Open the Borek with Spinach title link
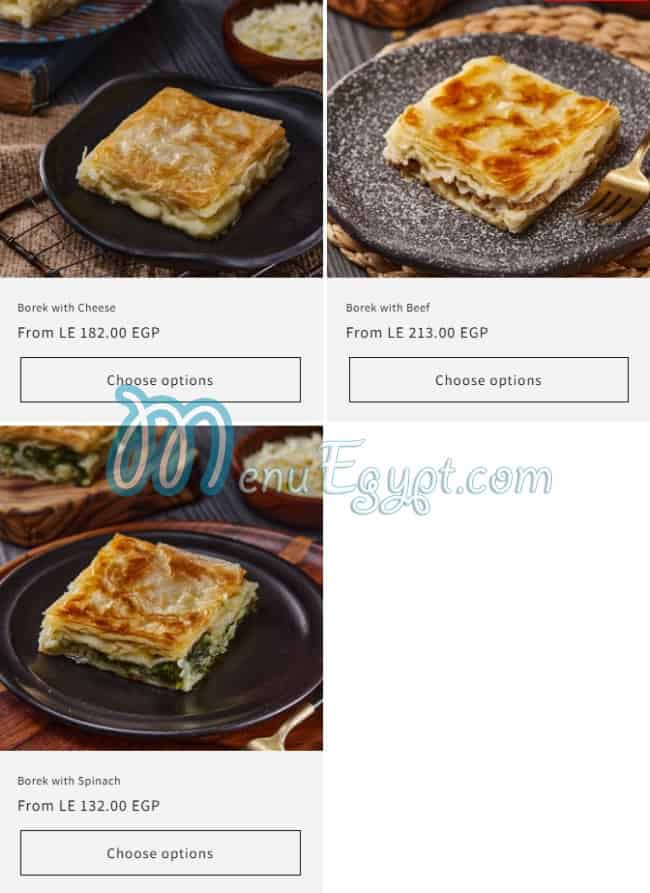The image size is (650, 893). (69, 781)
